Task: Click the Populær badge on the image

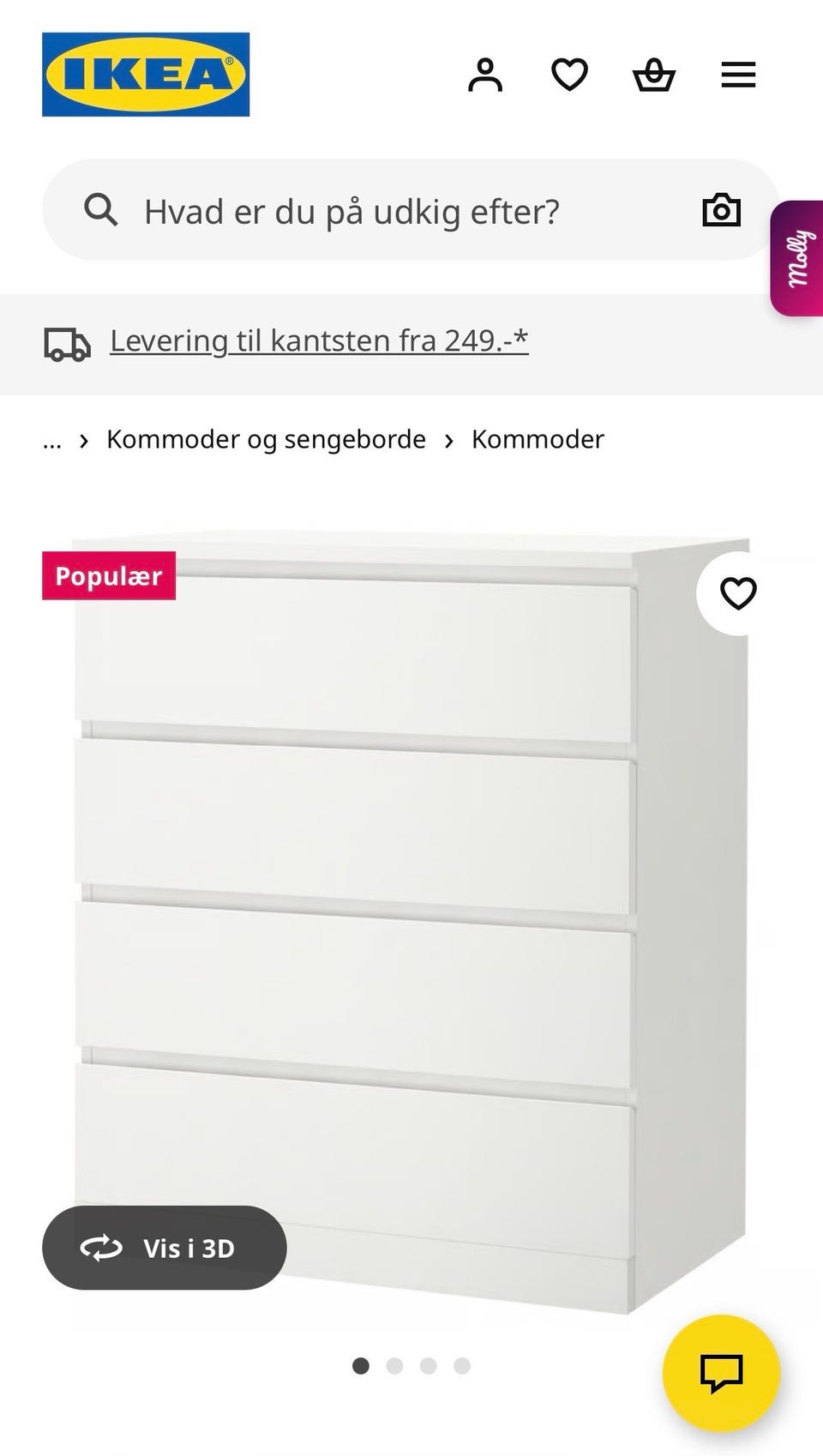Action: [108, 576]
